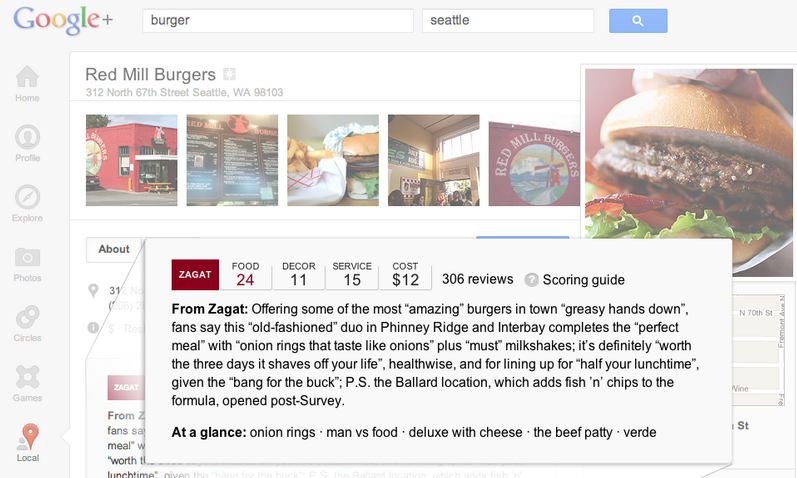The width and height of the screenshot is (797, 478).
Task: View the restaurant interior photo
Action: click(x=433, y=160)
